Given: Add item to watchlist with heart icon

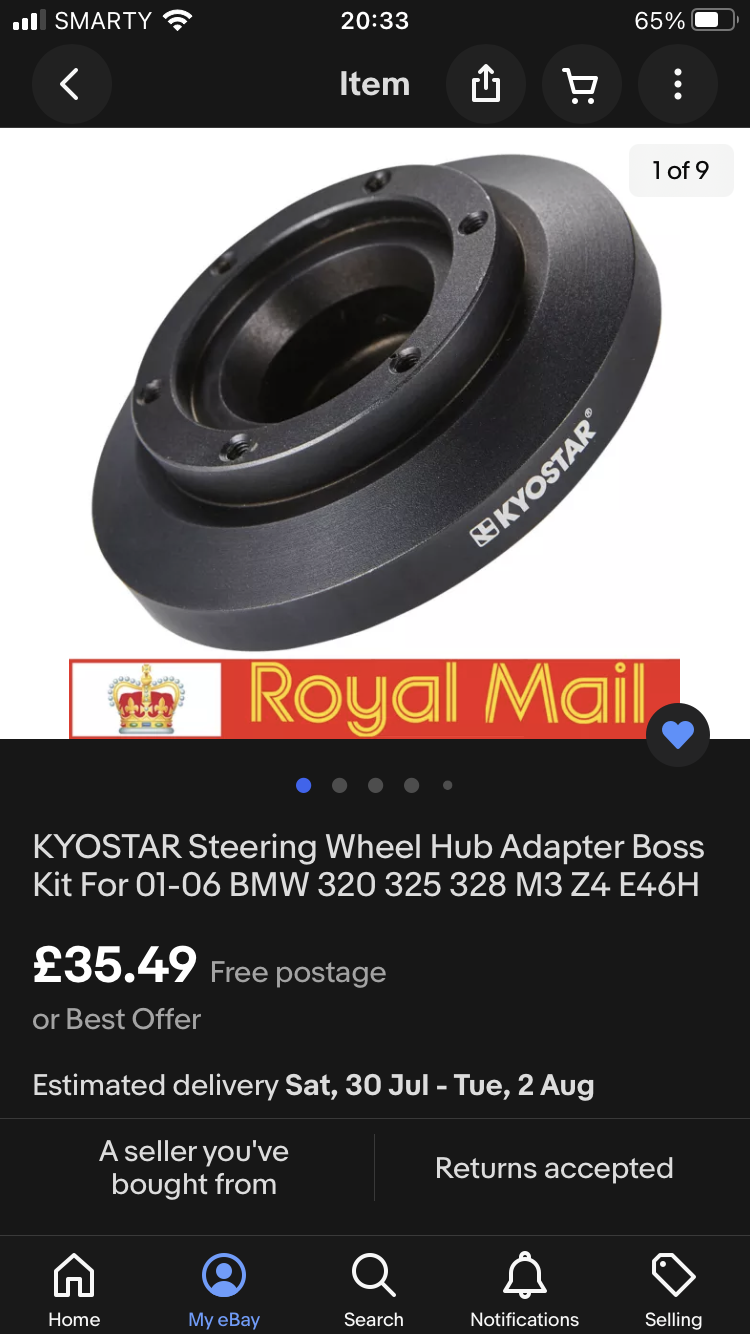Looking at the screenshot, I should [x=677, y=735].
